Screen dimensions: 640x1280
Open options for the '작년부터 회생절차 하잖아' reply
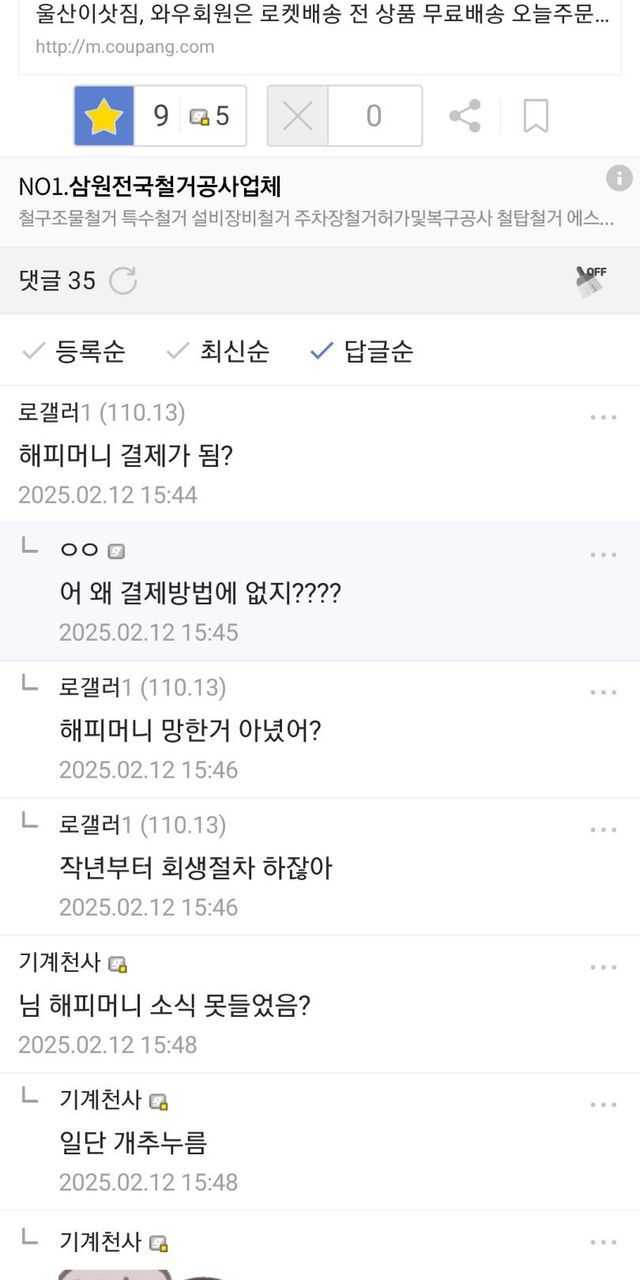603,830
